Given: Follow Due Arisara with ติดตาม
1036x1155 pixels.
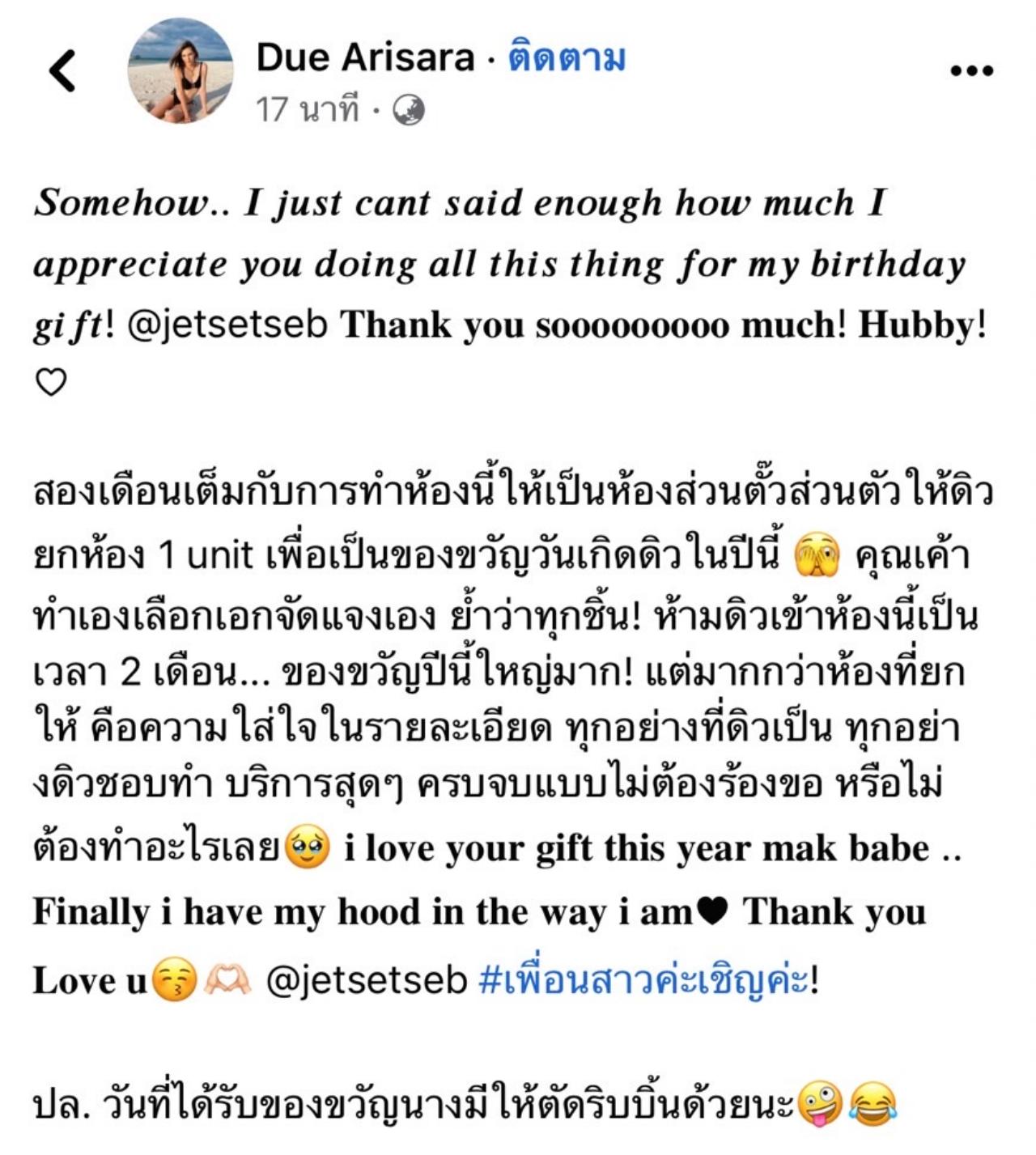Looking at the screenshot, I should (x=567, y=58).
